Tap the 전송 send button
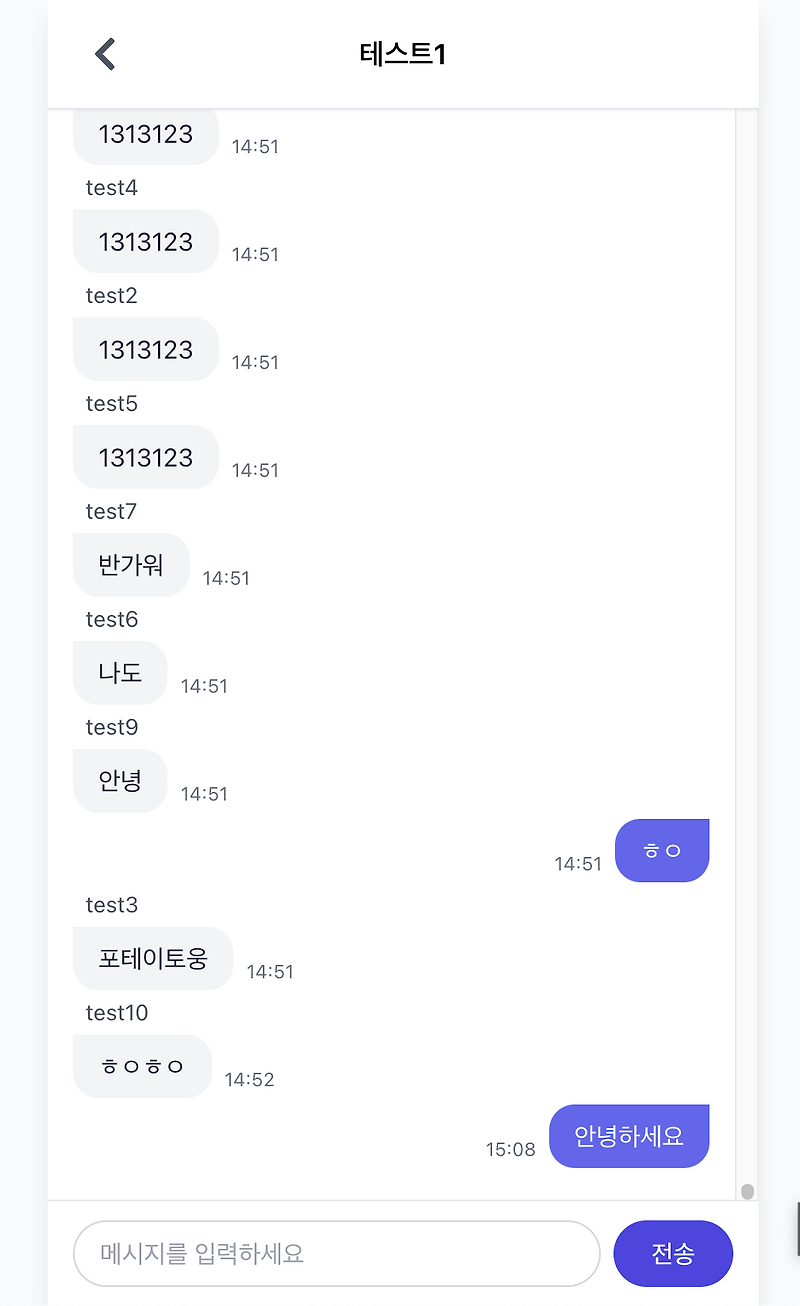The image size is (800, 1306). click(x=673, y=1253)
